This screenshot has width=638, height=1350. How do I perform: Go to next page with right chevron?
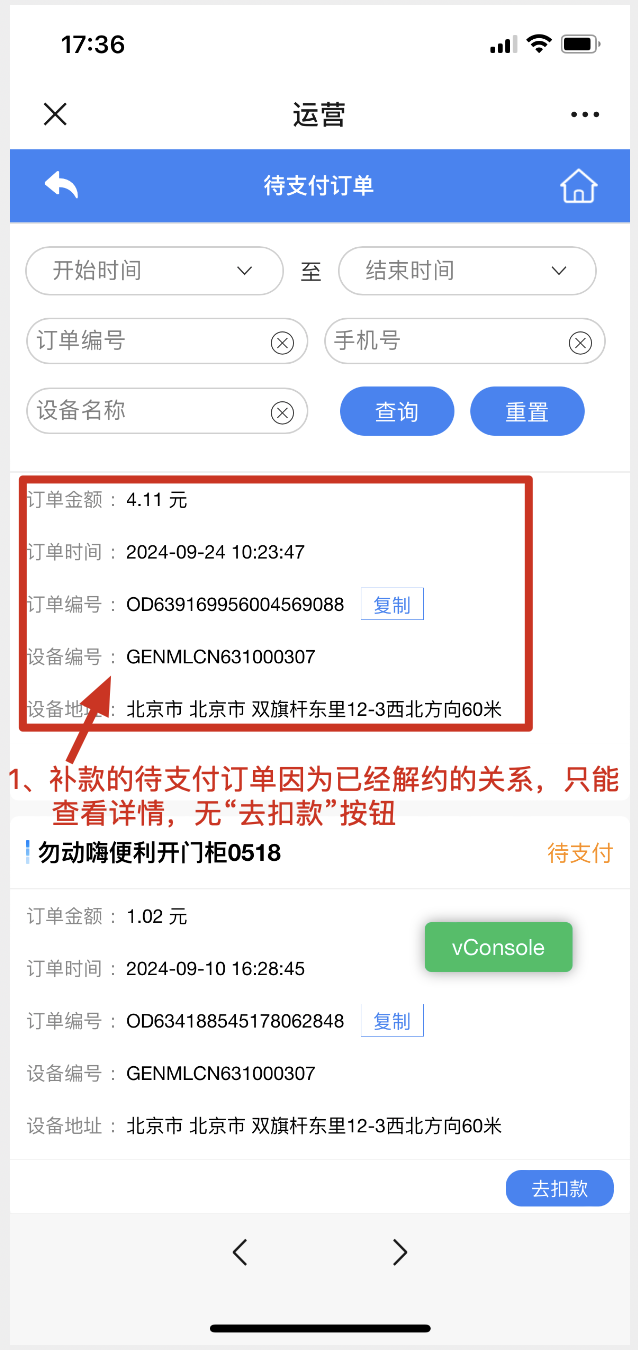400,1252
